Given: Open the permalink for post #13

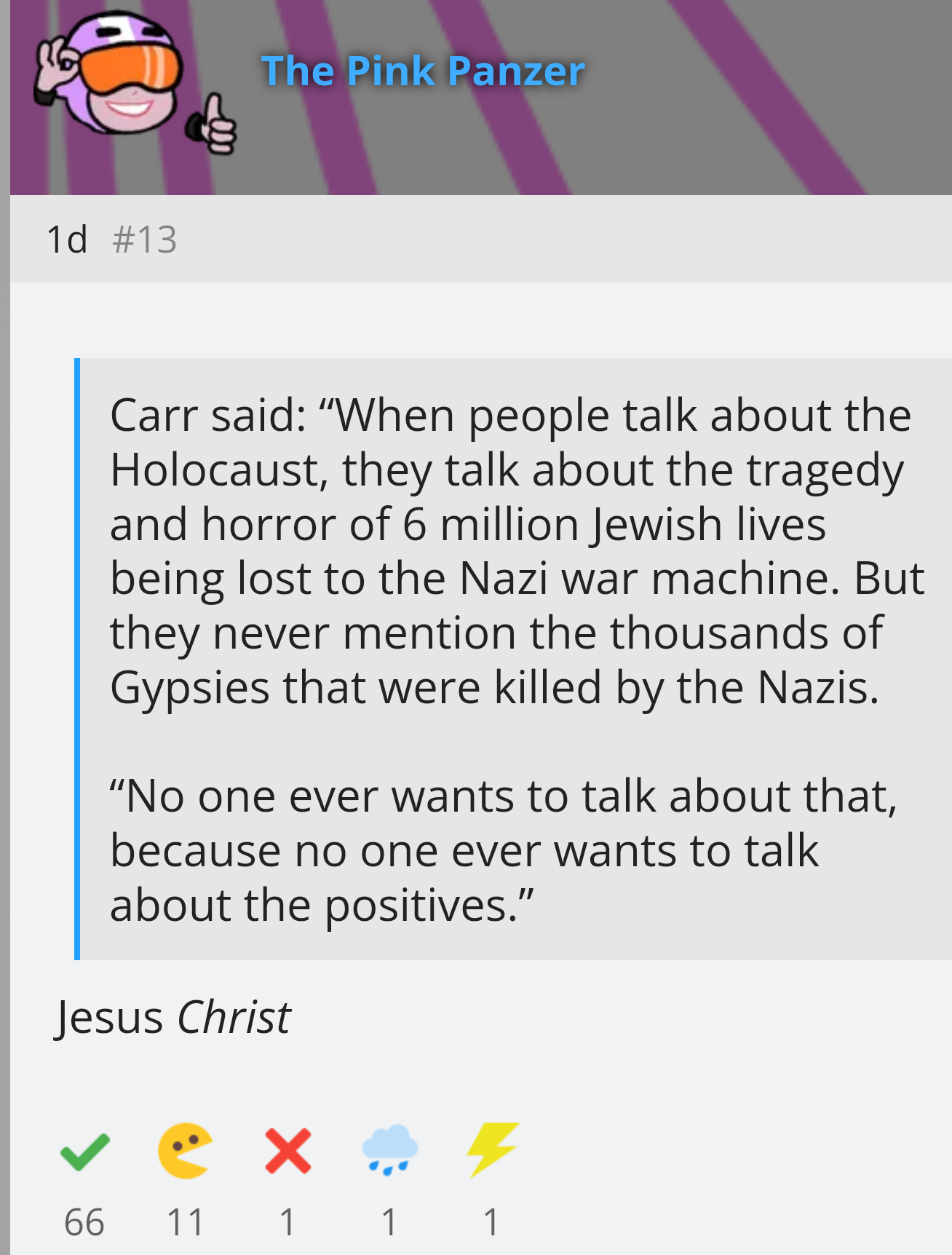Looking at the screenshot, I should pyautogui.click(x=145, y=239).
